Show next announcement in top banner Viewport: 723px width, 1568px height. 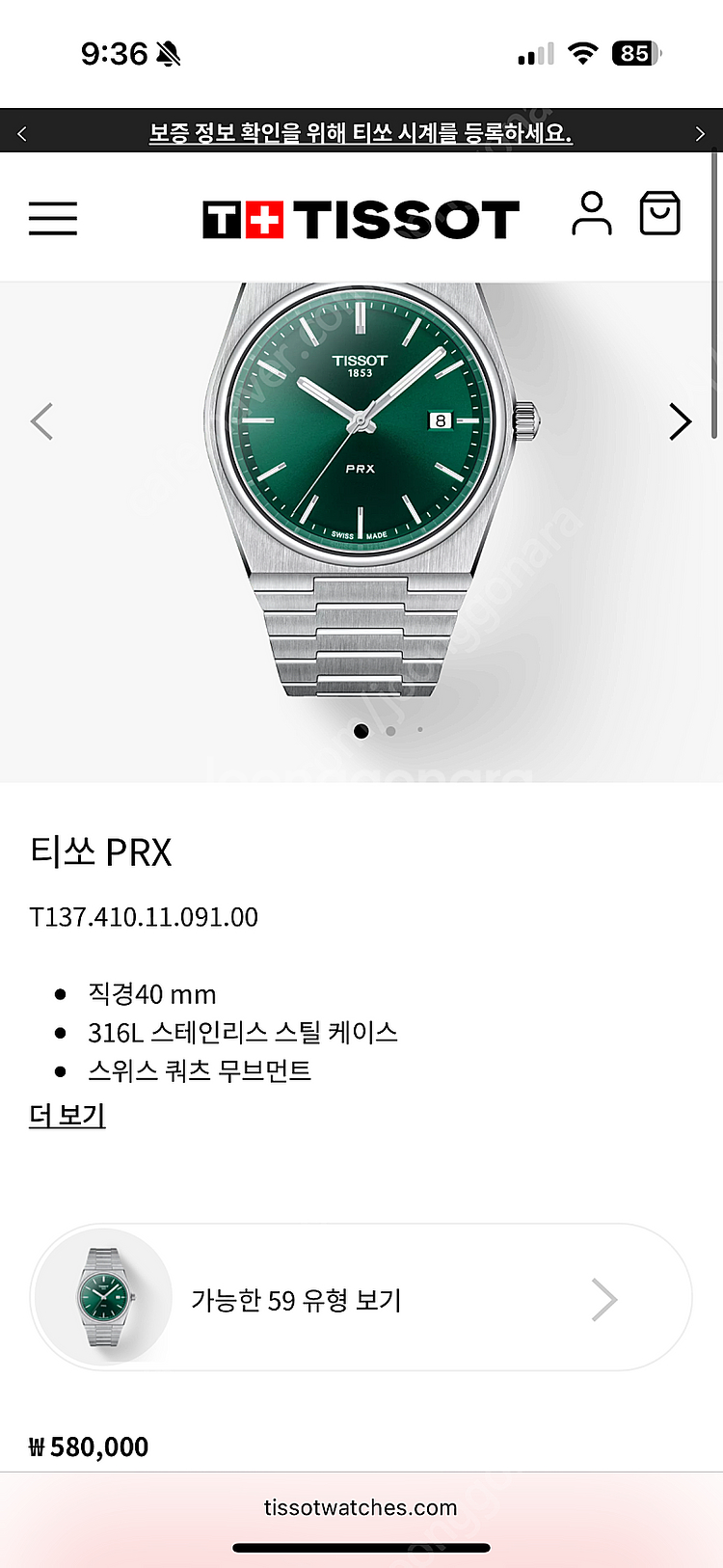[x=701, y=134]
